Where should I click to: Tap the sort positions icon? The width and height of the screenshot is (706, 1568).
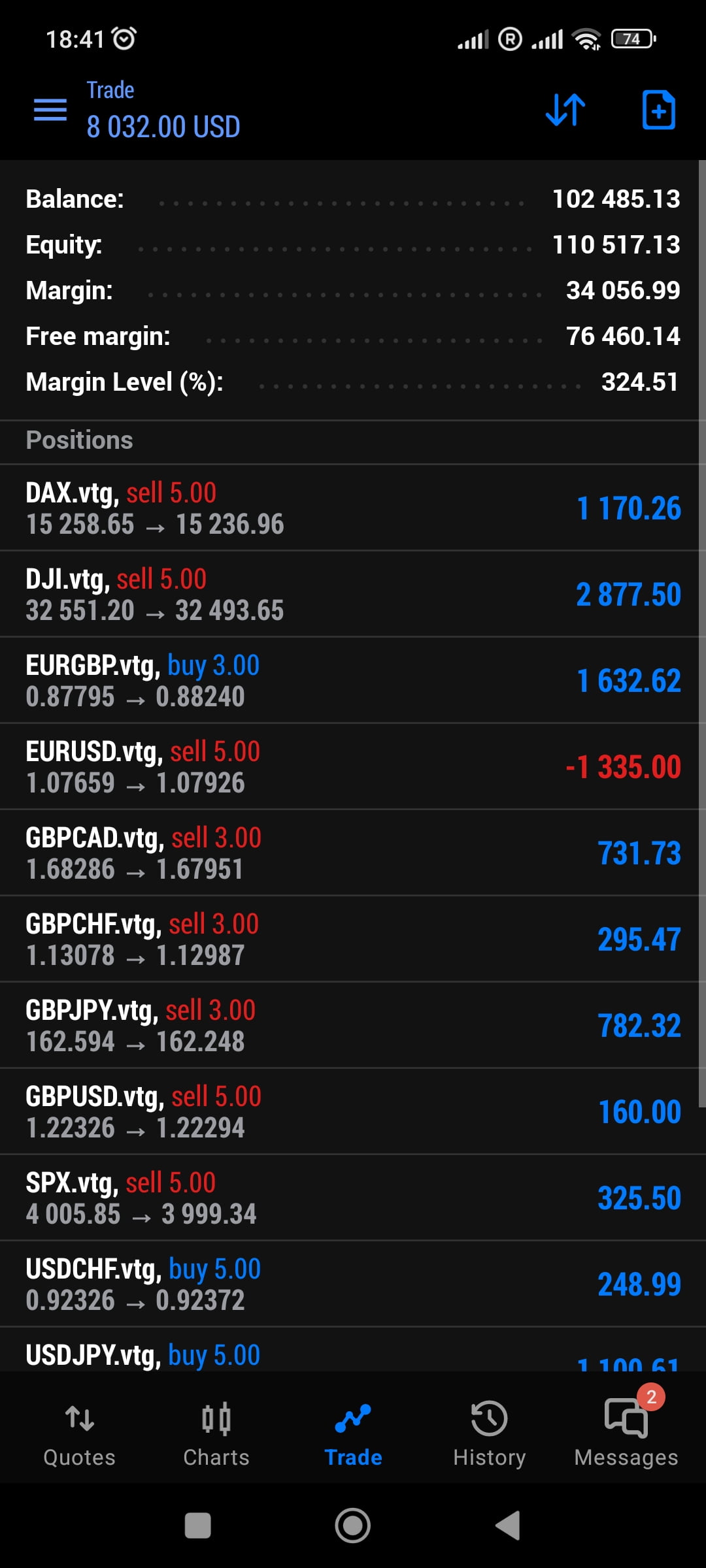[563, 110]
